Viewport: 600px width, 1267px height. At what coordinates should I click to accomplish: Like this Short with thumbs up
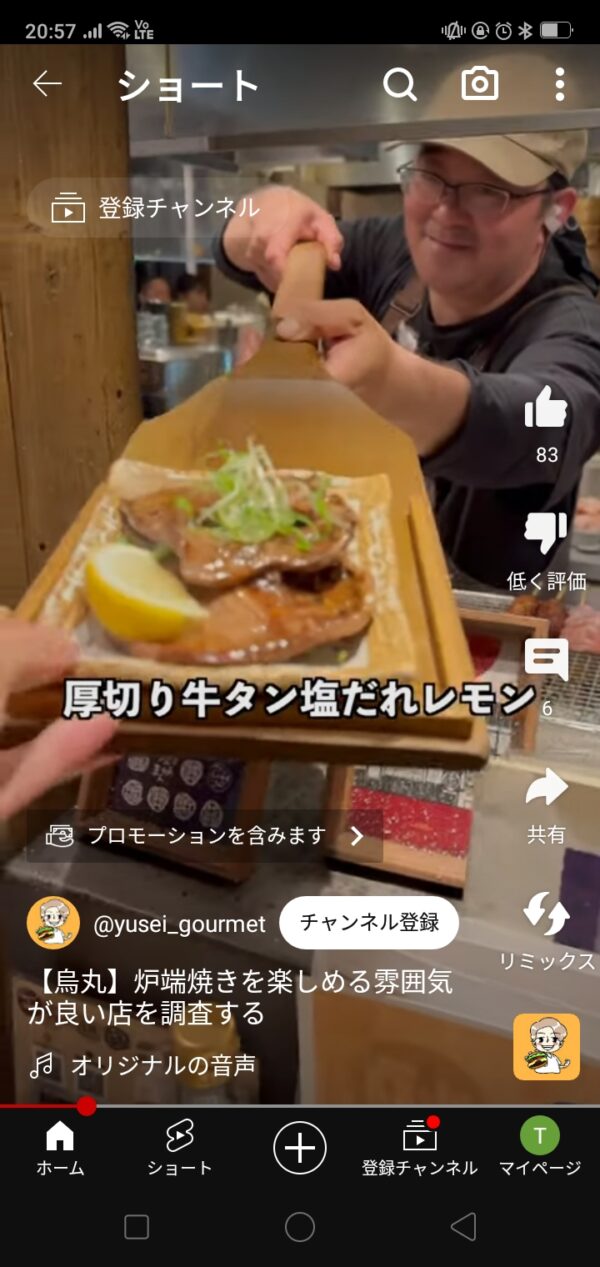546,410
